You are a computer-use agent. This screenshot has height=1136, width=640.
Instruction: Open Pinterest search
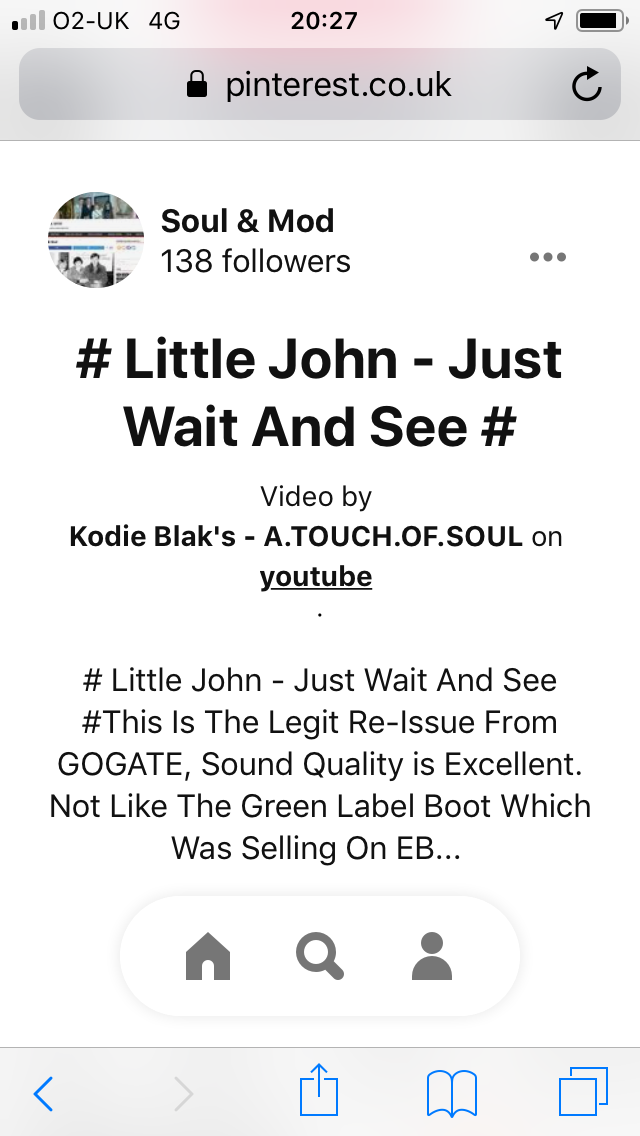tap(320, 956)
